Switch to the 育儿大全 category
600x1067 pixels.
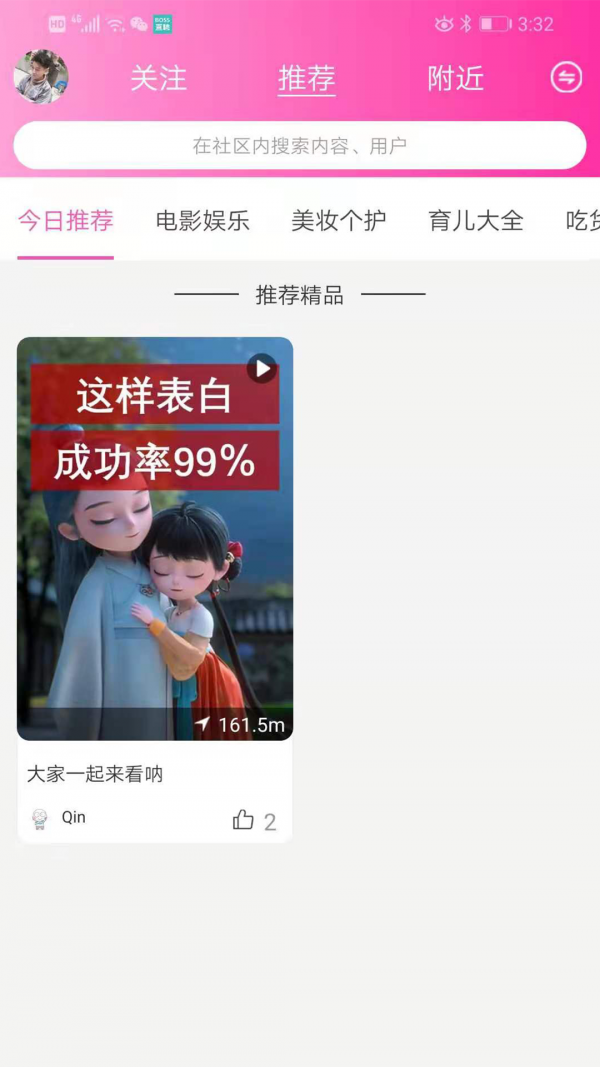click(475, 221)
